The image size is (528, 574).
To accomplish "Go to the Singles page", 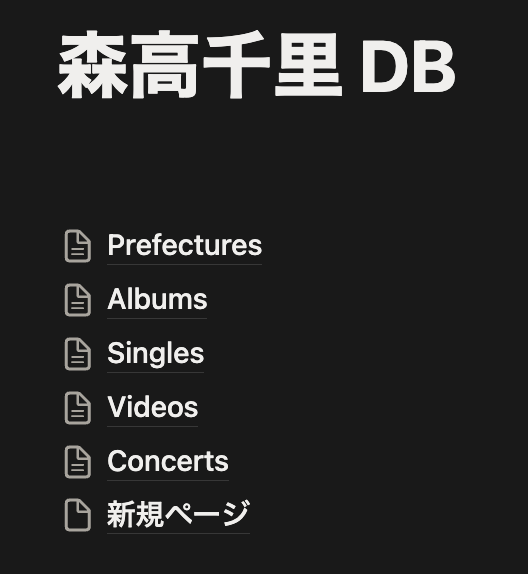I will coord(156,354).
